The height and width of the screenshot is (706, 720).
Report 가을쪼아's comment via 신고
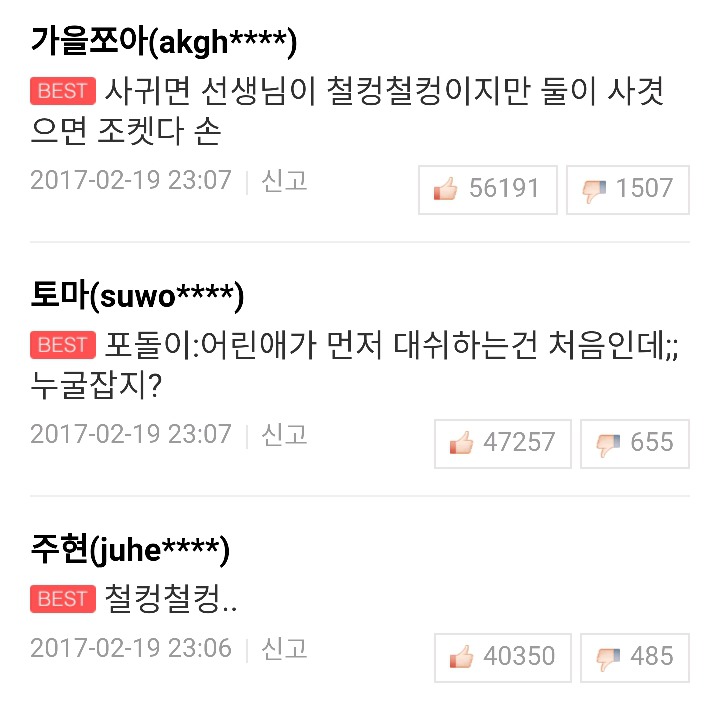(x=284, y=181)
